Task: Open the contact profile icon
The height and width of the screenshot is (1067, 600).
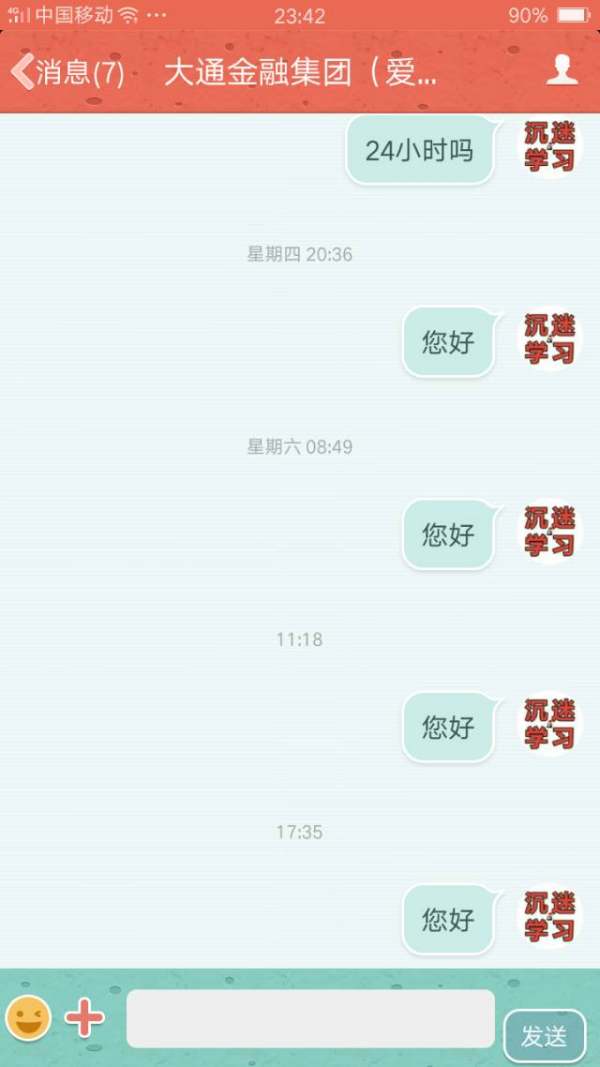Action: 562,70
